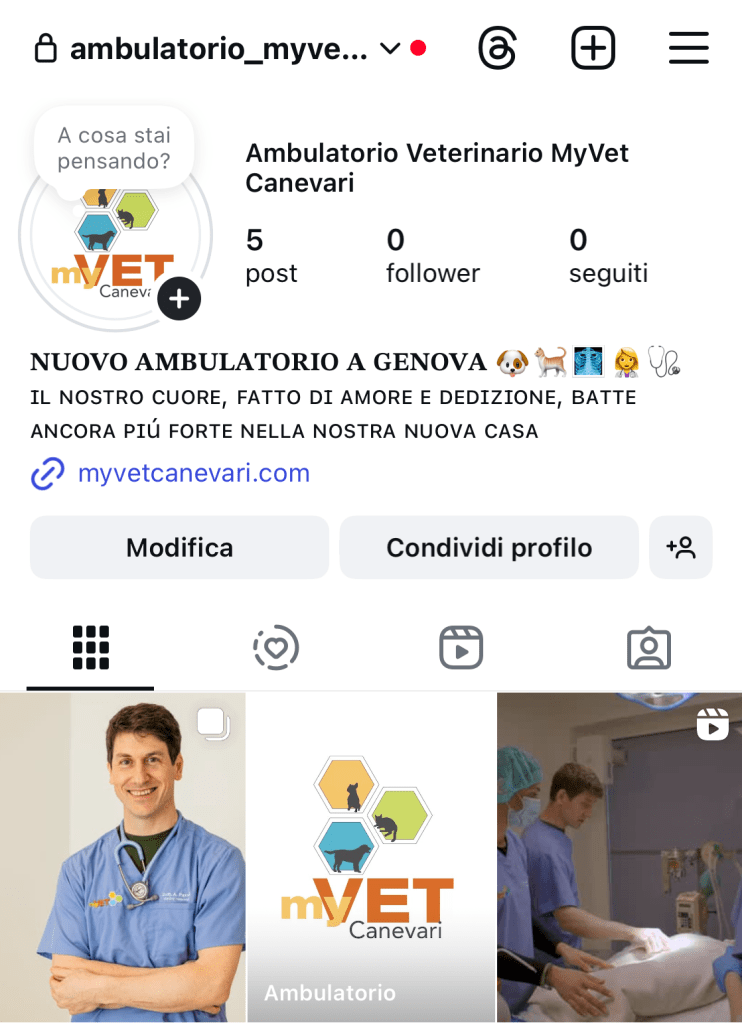Switch to the Reels tab
Image resolution: width=742 pixels, height=1023 pixels.
461,648
